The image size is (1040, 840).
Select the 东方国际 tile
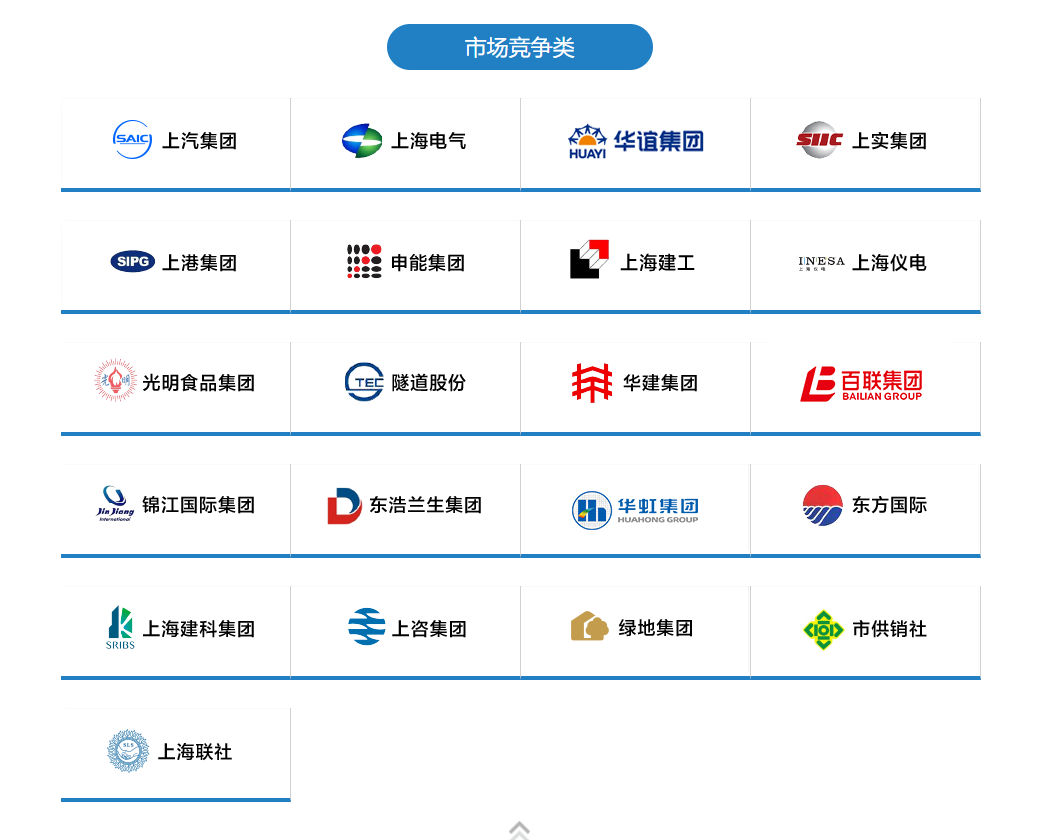click(x=865, y=505)
